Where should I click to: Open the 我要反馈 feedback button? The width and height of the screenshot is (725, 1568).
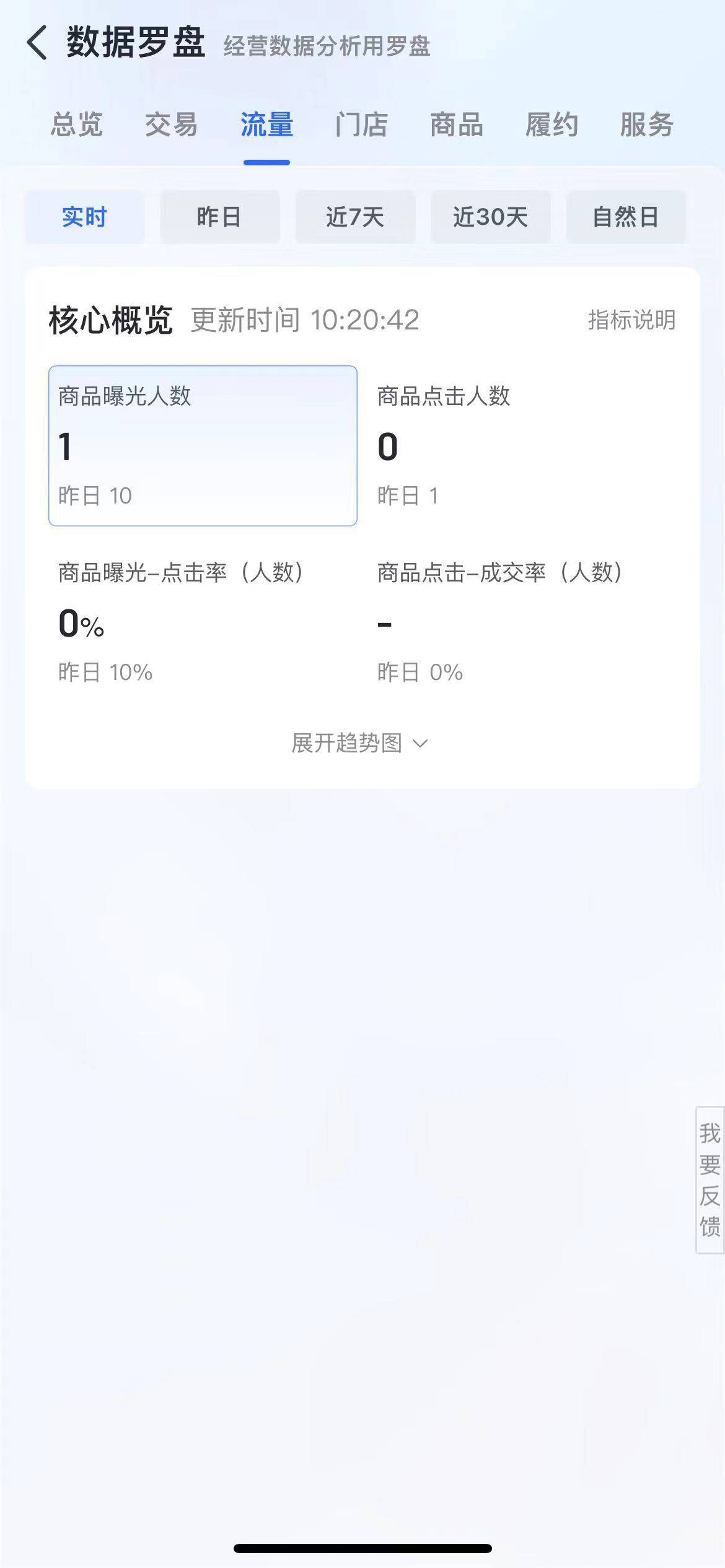pyautogui.click(x=710, y=1180)
